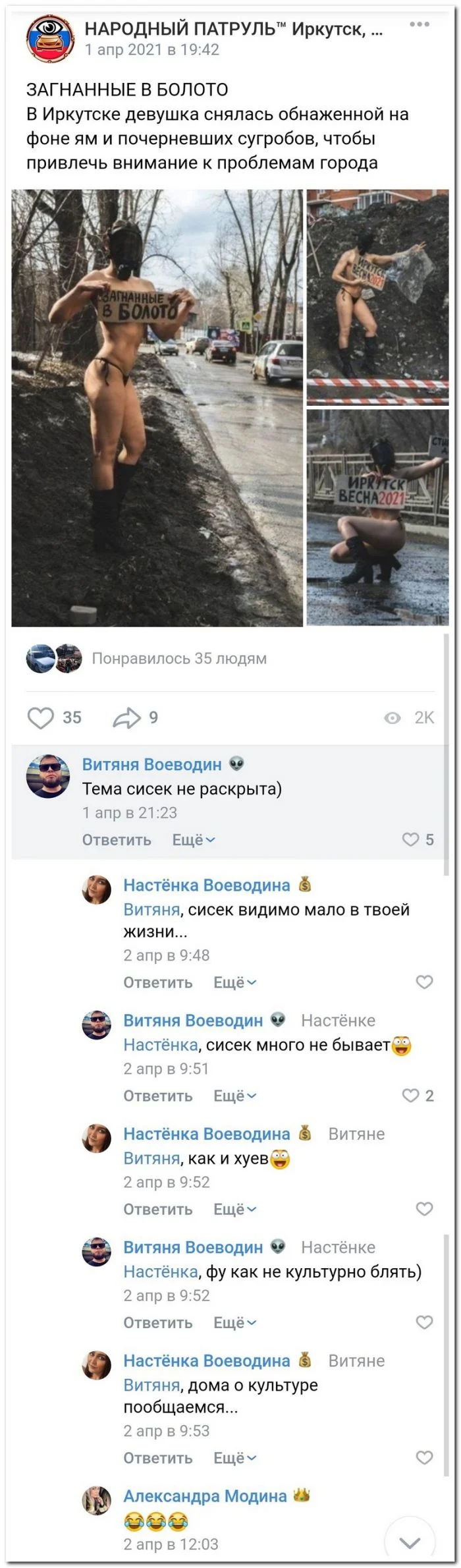The height and width of the screenshot is (1568, 461).
Task: Expand Ещё under the comment posted at 21:23
Action: point(193,840)
